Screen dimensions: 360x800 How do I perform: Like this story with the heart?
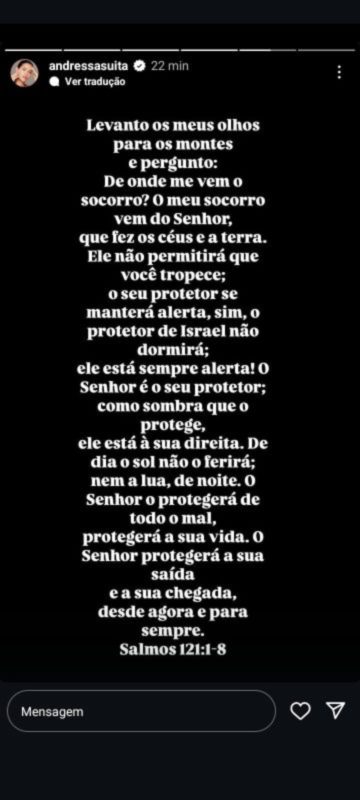pos(300,711)
